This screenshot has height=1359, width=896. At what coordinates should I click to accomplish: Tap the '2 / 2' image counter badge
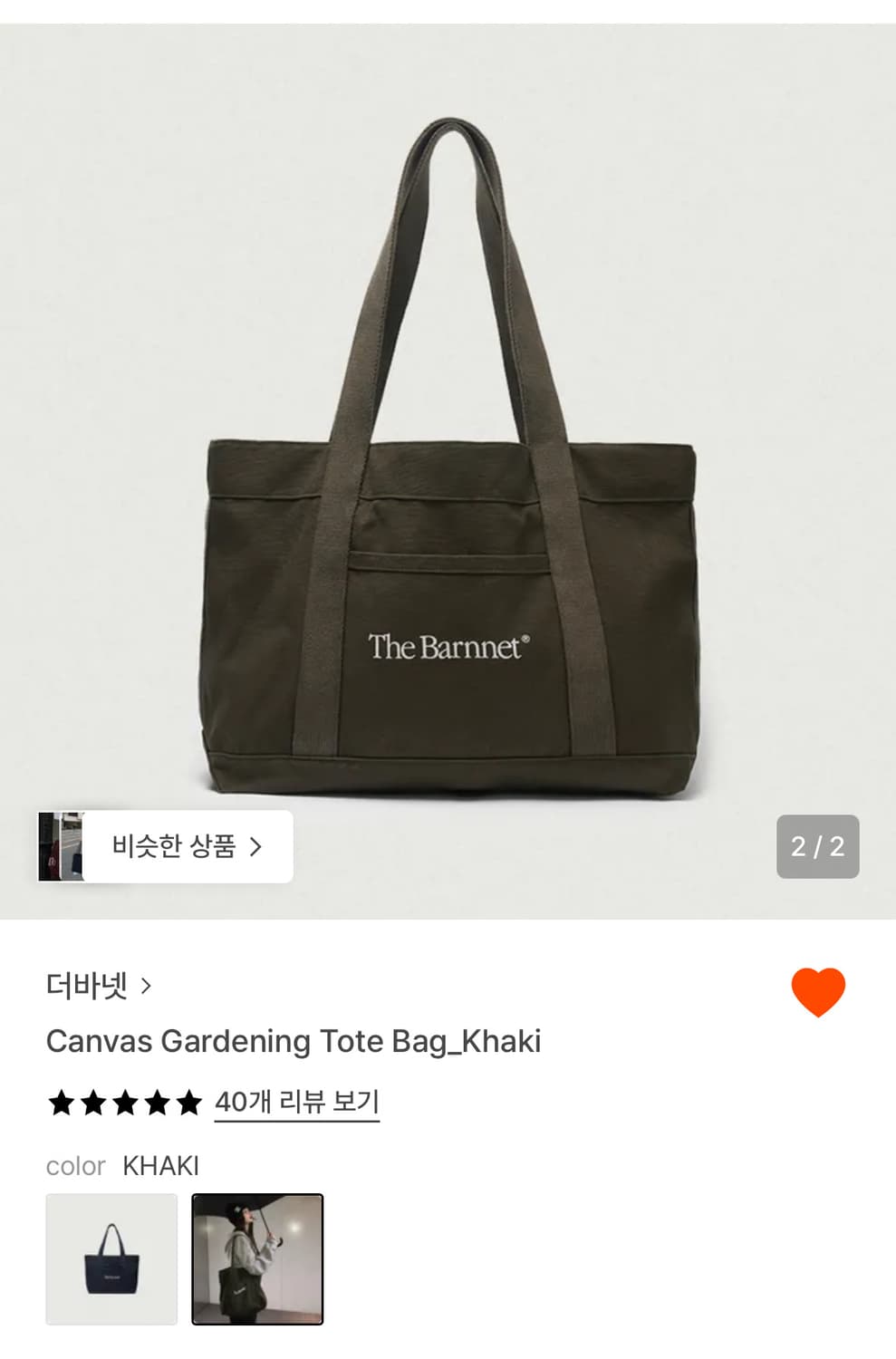pos(816,844)
